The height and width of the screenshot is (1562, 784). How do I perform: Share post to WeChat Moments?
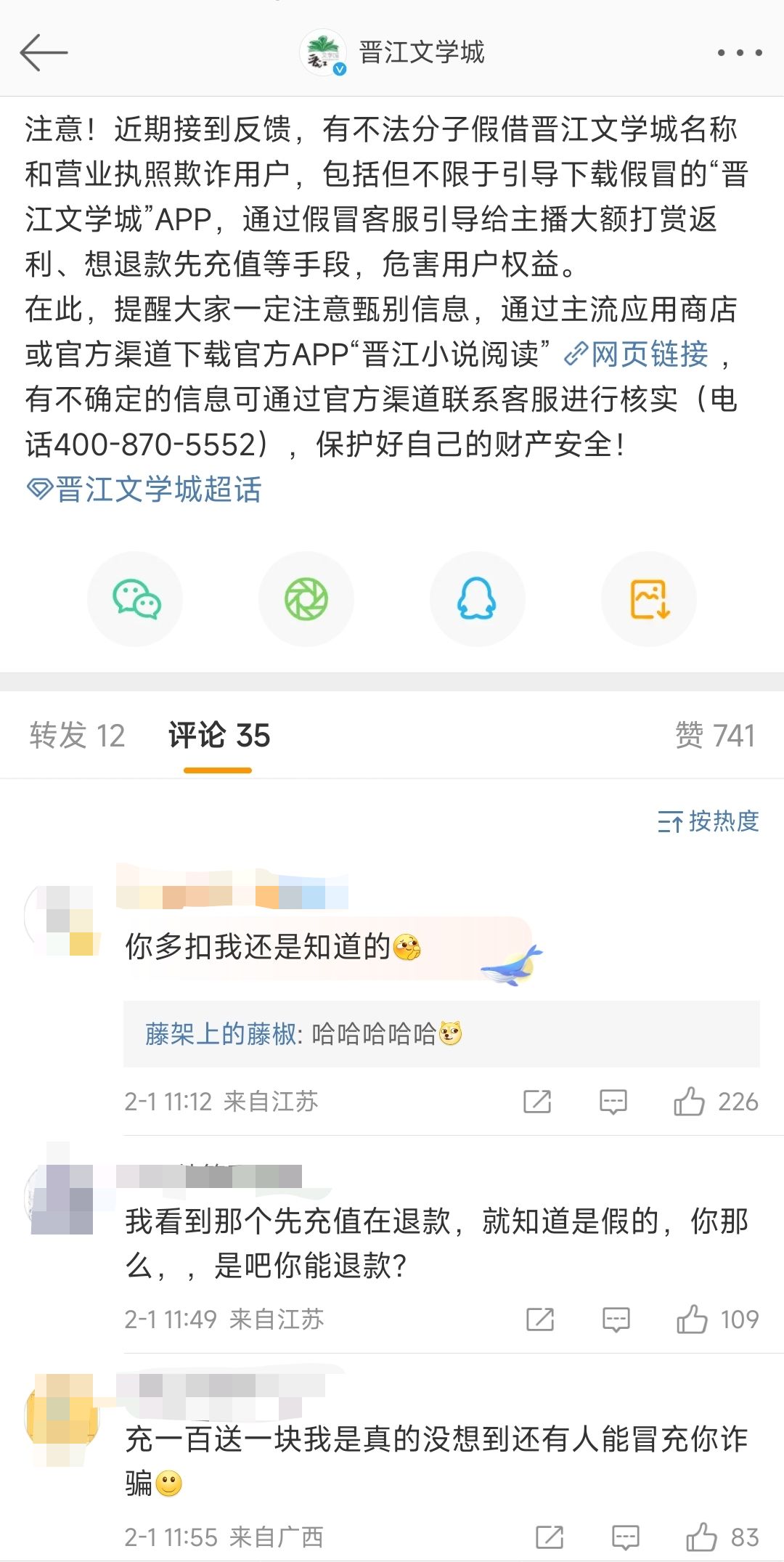pyautogui.click(x=306, y=598)
